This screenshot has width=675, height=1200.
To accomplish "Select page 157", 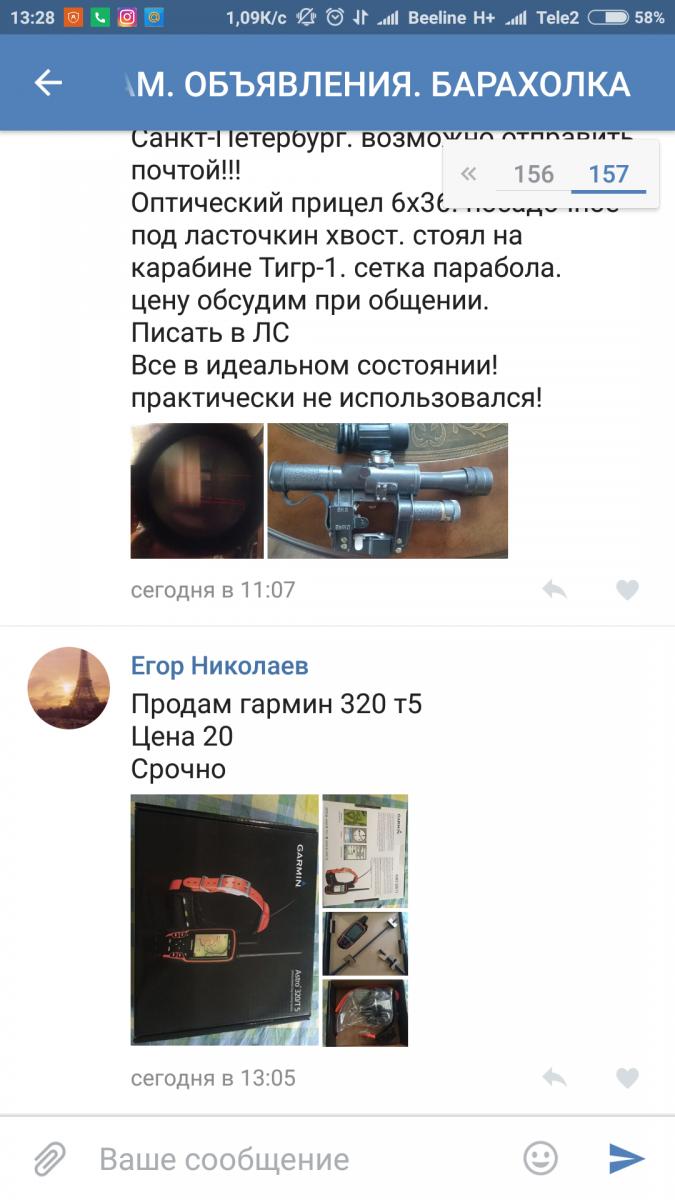I will coord(608,174).
